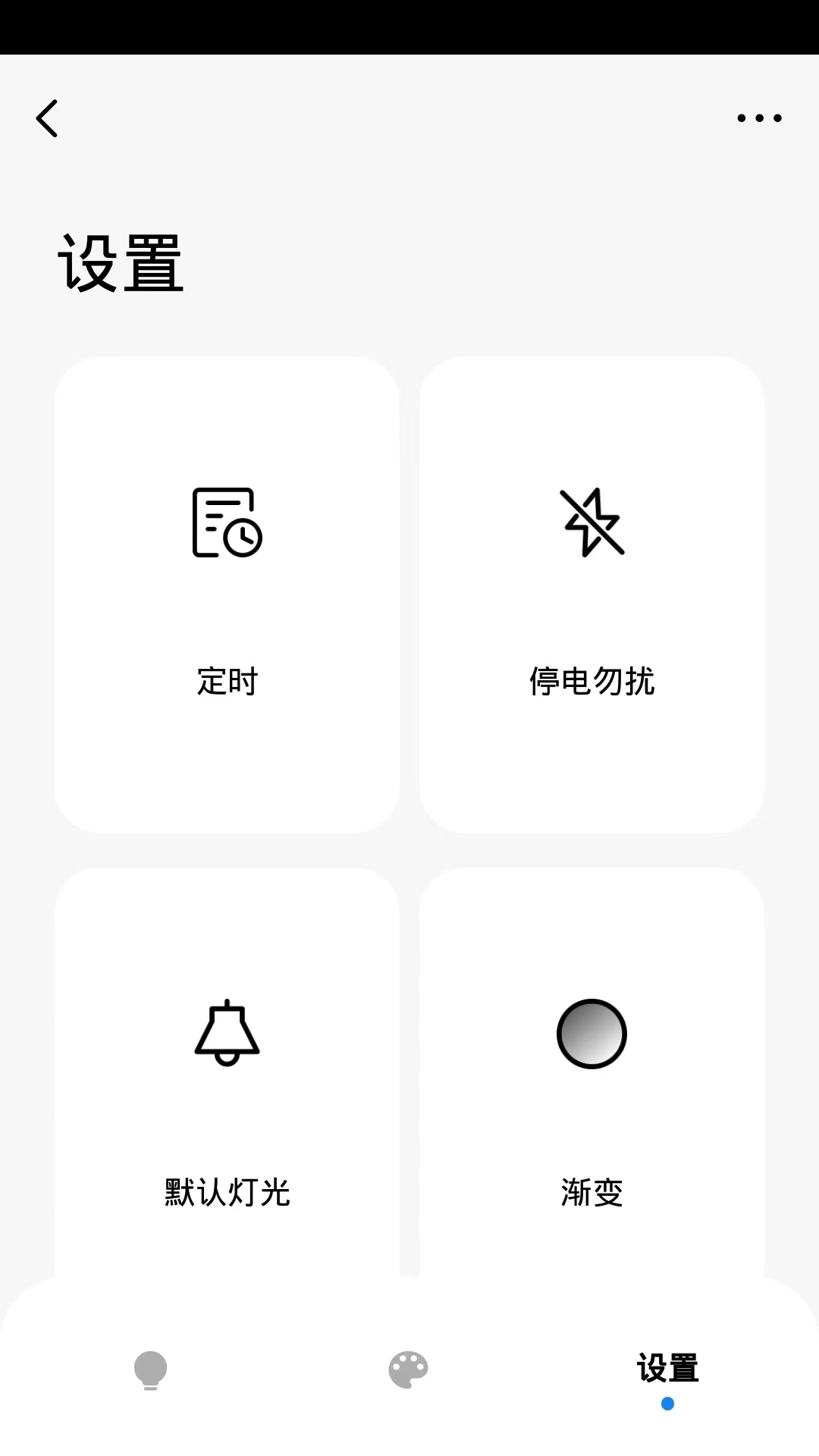The width and height of the screenshot is (819, 1456).
Task: Select the 渐变 label text
Action: click(591, 1193)
